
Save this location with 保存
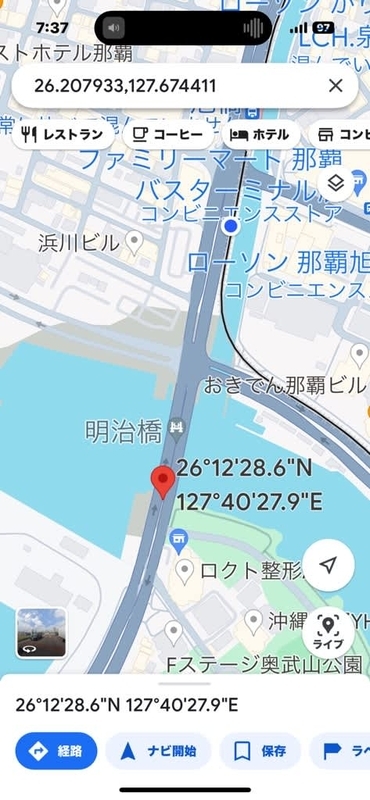[x=260, y=751]
